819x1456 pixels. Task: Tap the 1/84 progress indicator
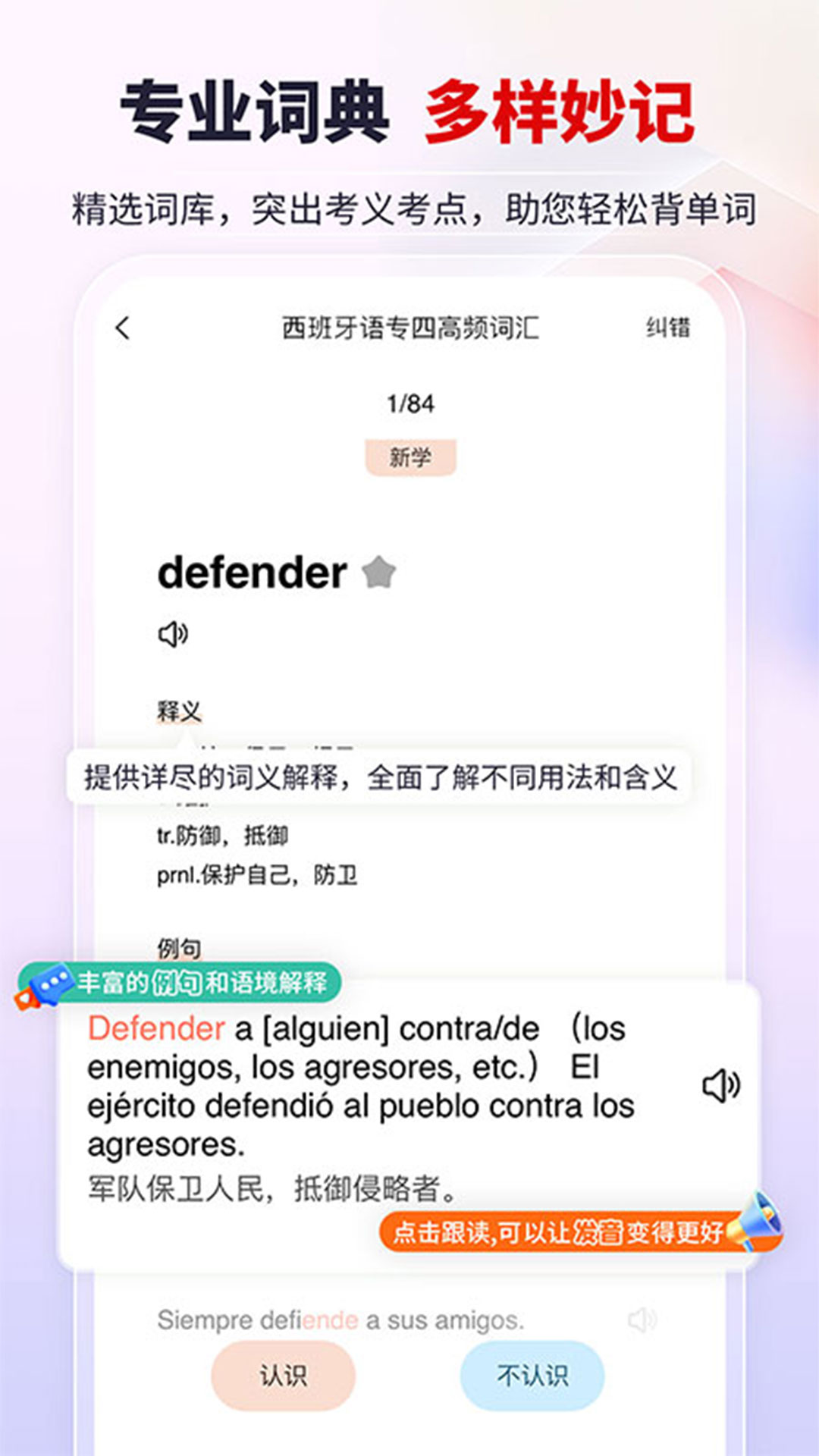(409, 403)
